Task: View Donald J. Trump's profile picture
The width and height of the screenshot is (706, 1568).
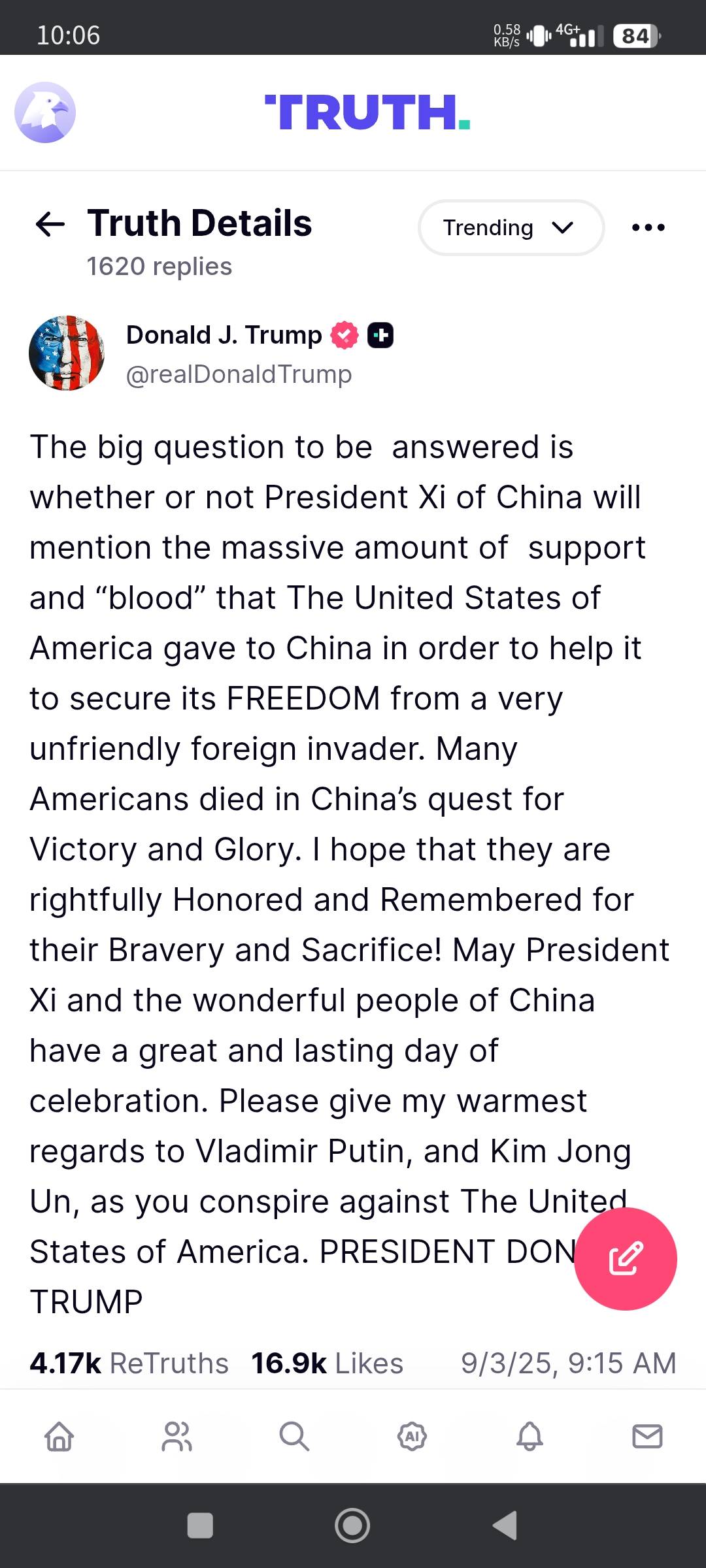Action: click(67, 353)
